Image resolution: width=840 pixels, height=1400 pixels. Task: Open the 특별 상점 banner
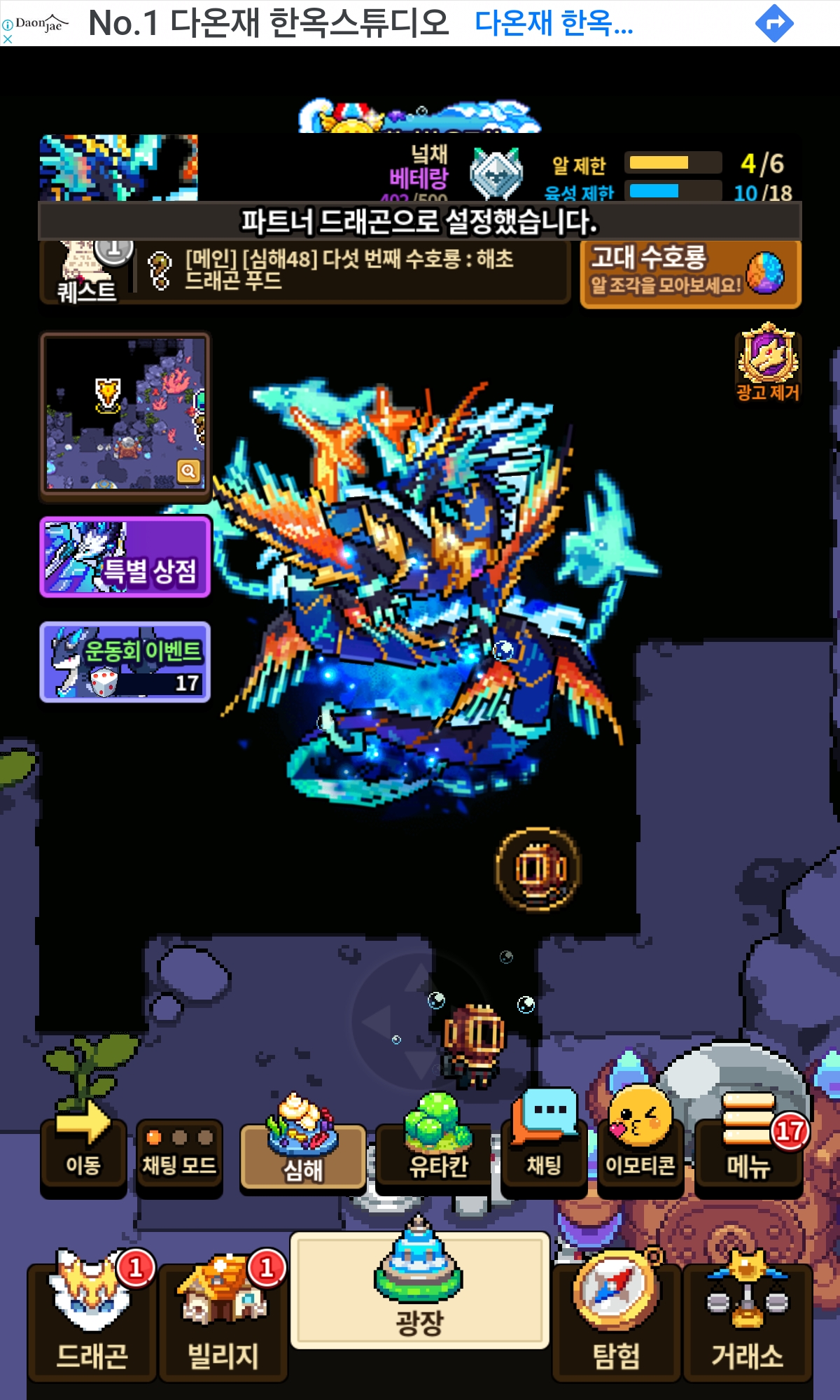pyautogui.click(x=125, y=557)
